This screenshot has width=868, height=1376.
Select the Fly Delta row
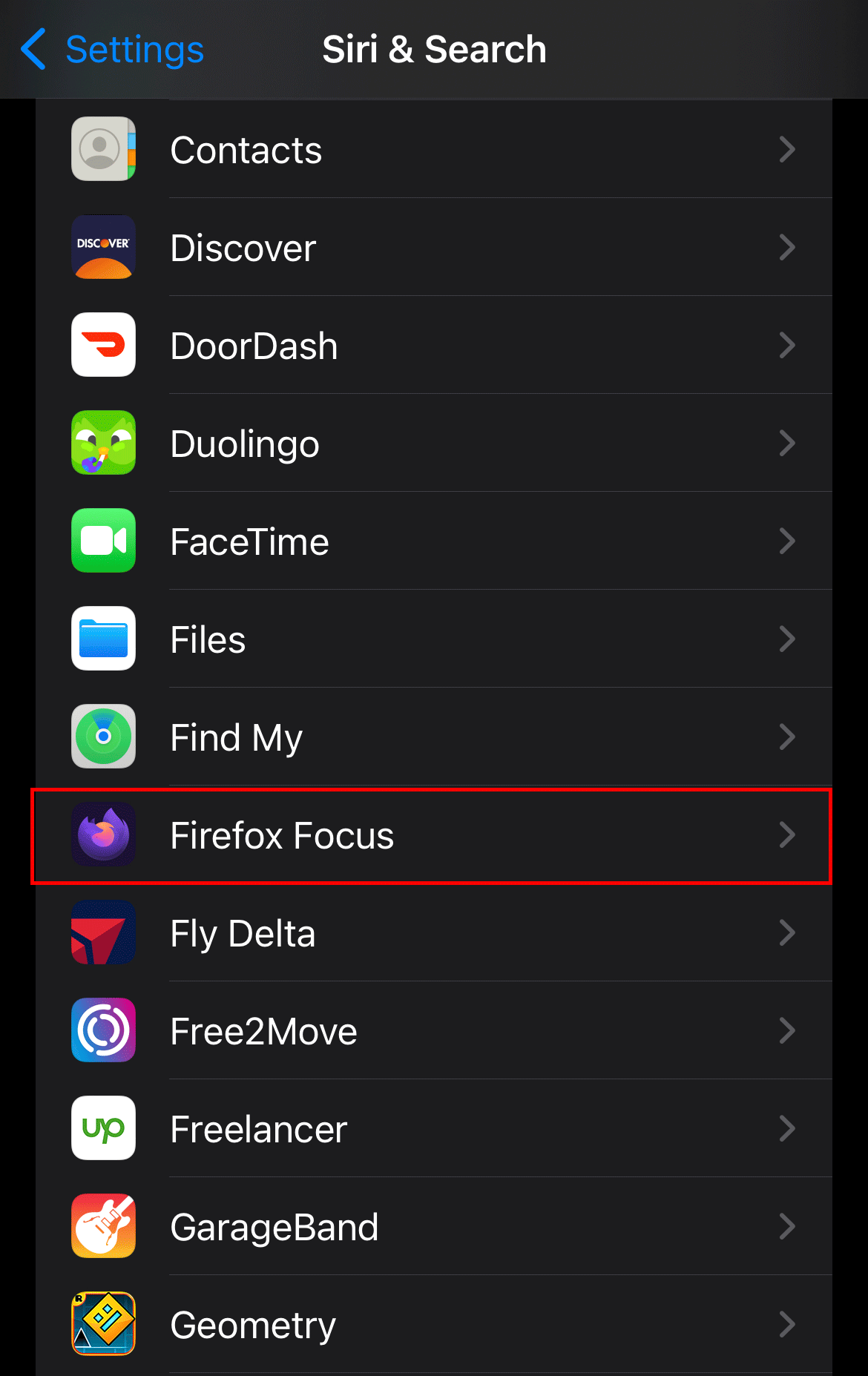tap(433, 933)
